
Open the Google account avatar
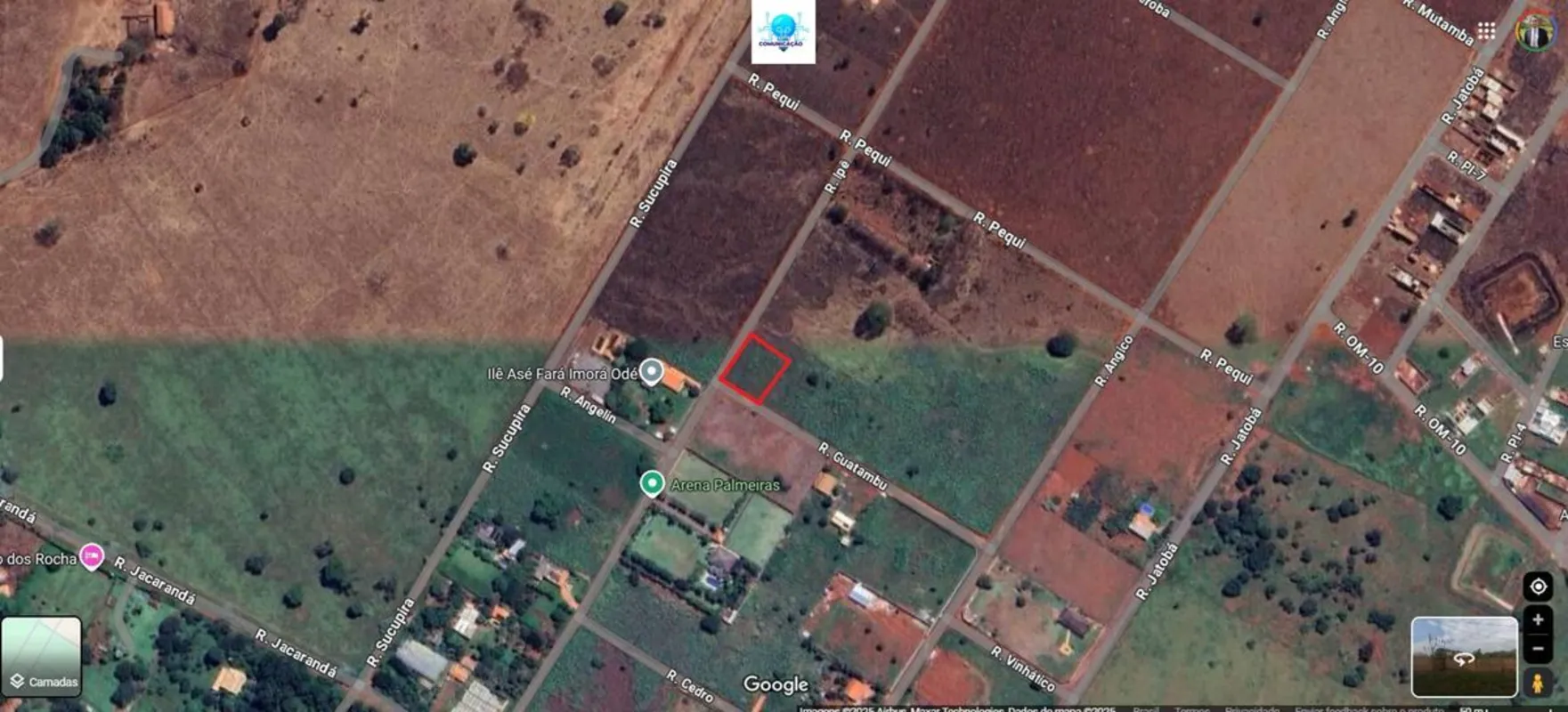[1534, 32]
